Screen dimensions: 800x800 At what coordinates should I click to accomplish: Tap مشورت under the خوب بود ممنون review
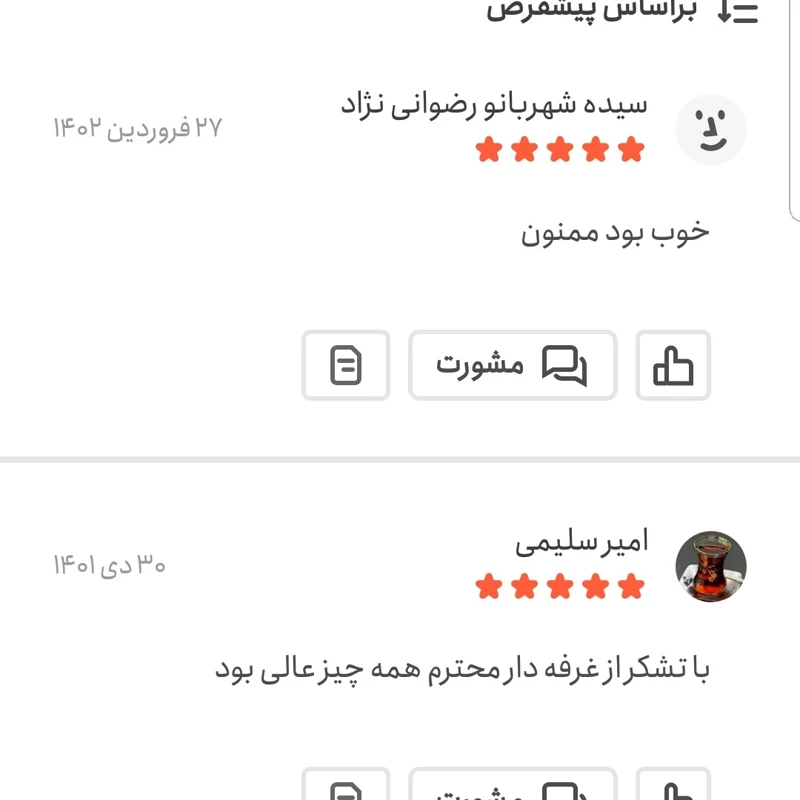(512, 366)
